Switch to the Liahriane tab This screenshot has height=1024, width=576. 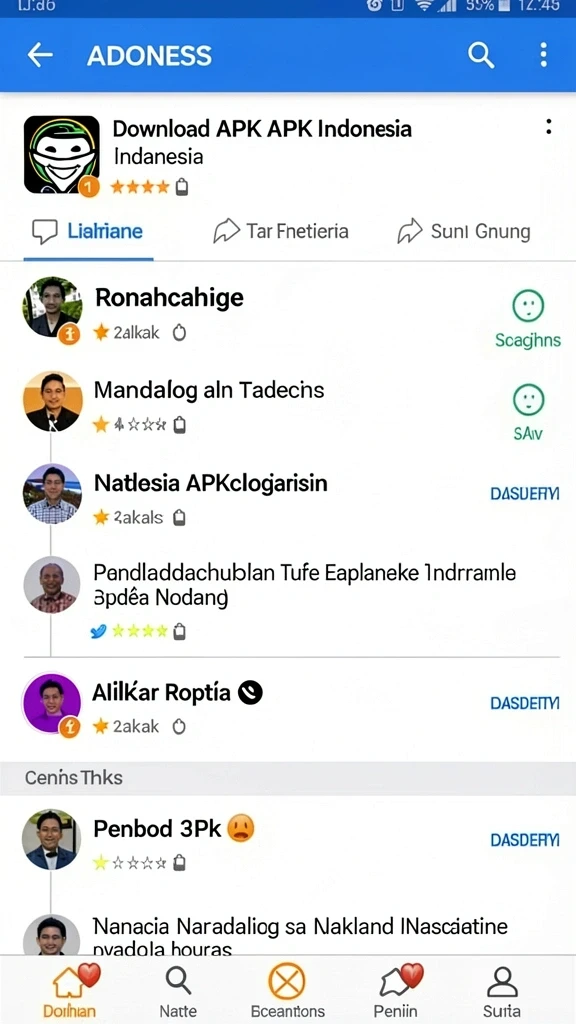click(88, 231)
